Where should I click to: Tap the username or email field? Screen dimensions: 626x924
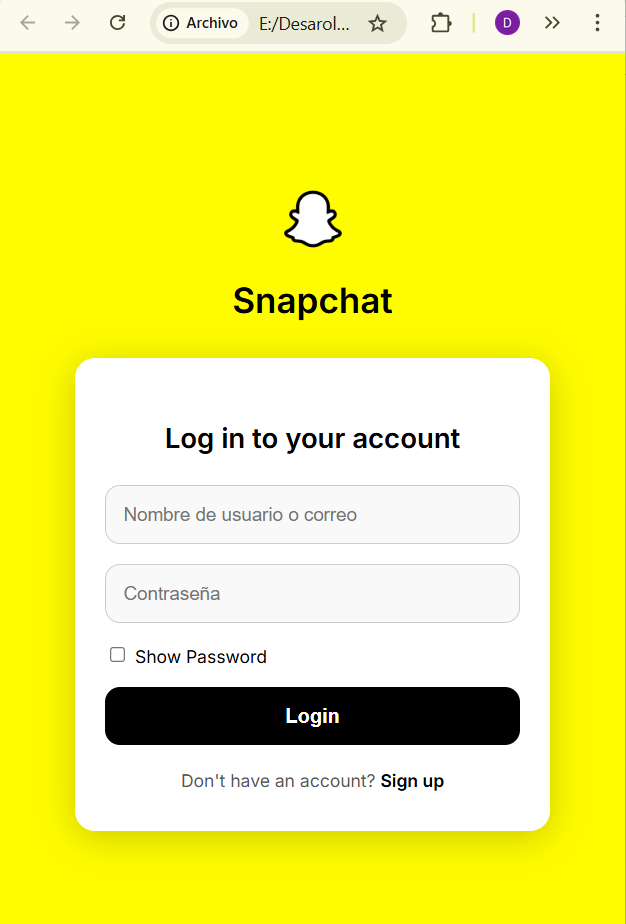tap(312, 515)
